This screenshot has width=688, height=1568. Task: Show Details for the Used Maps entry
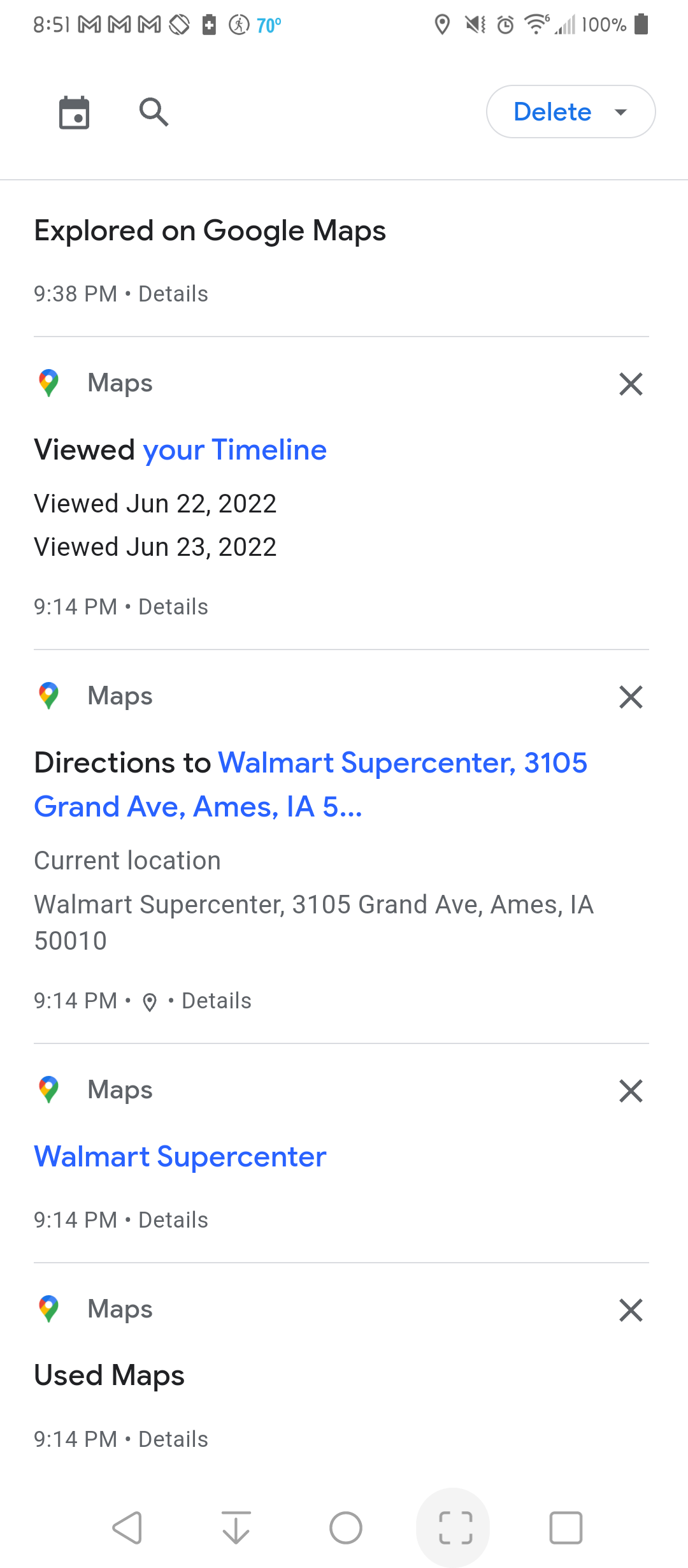pyautogui.click(x=173, y=1439)
